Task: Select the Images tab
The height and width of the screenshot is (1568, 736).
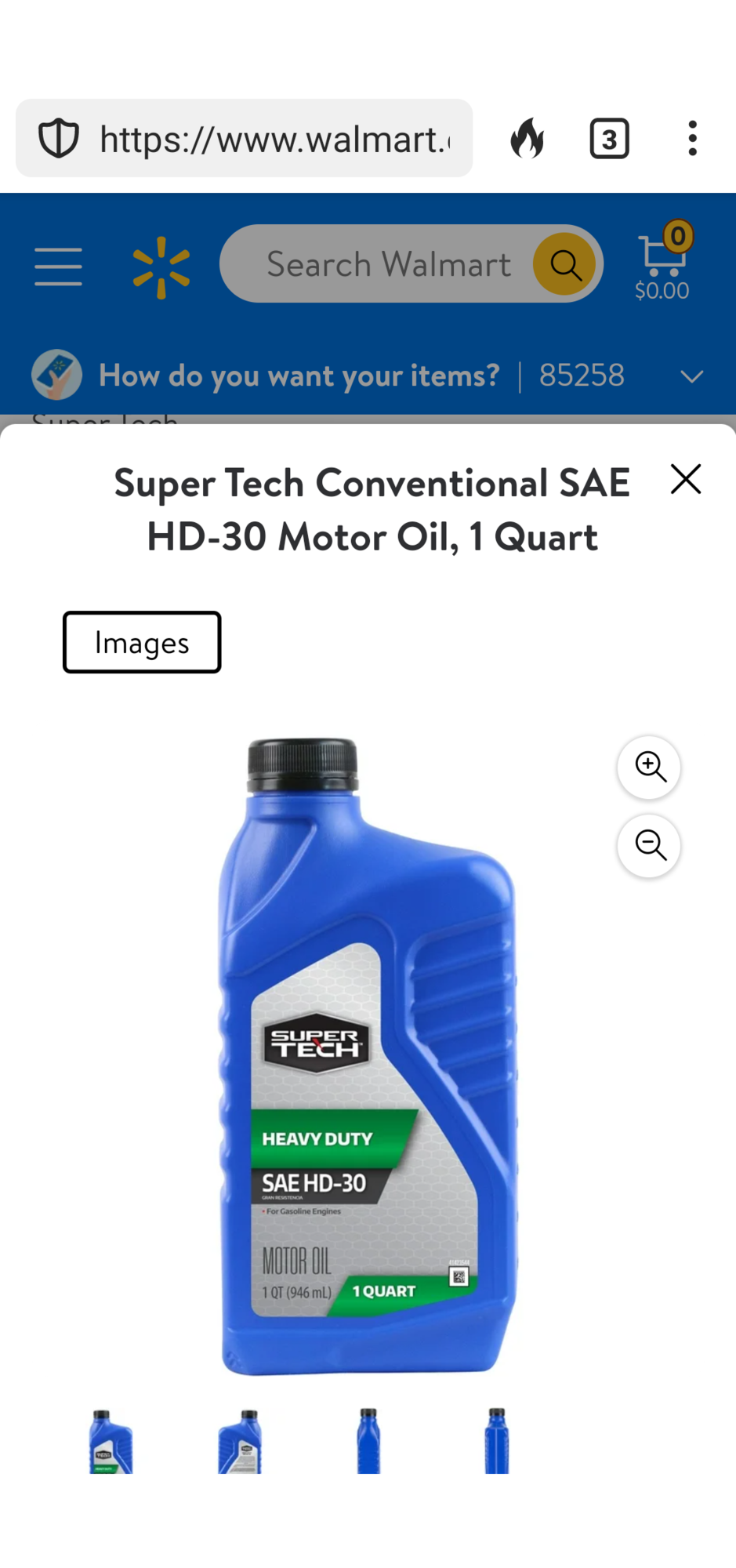Action: [142, 642]
